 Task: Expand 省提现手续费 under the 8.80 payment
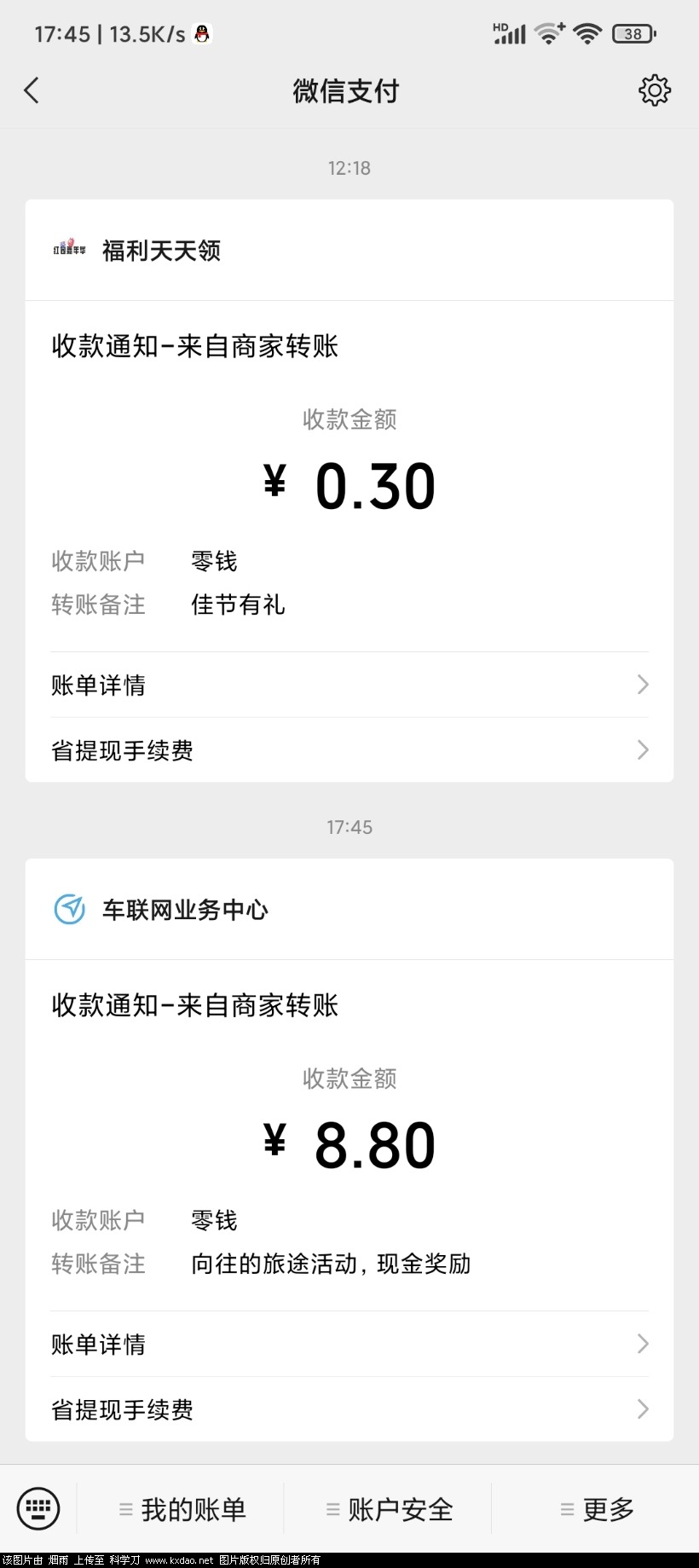point(349,1409)
